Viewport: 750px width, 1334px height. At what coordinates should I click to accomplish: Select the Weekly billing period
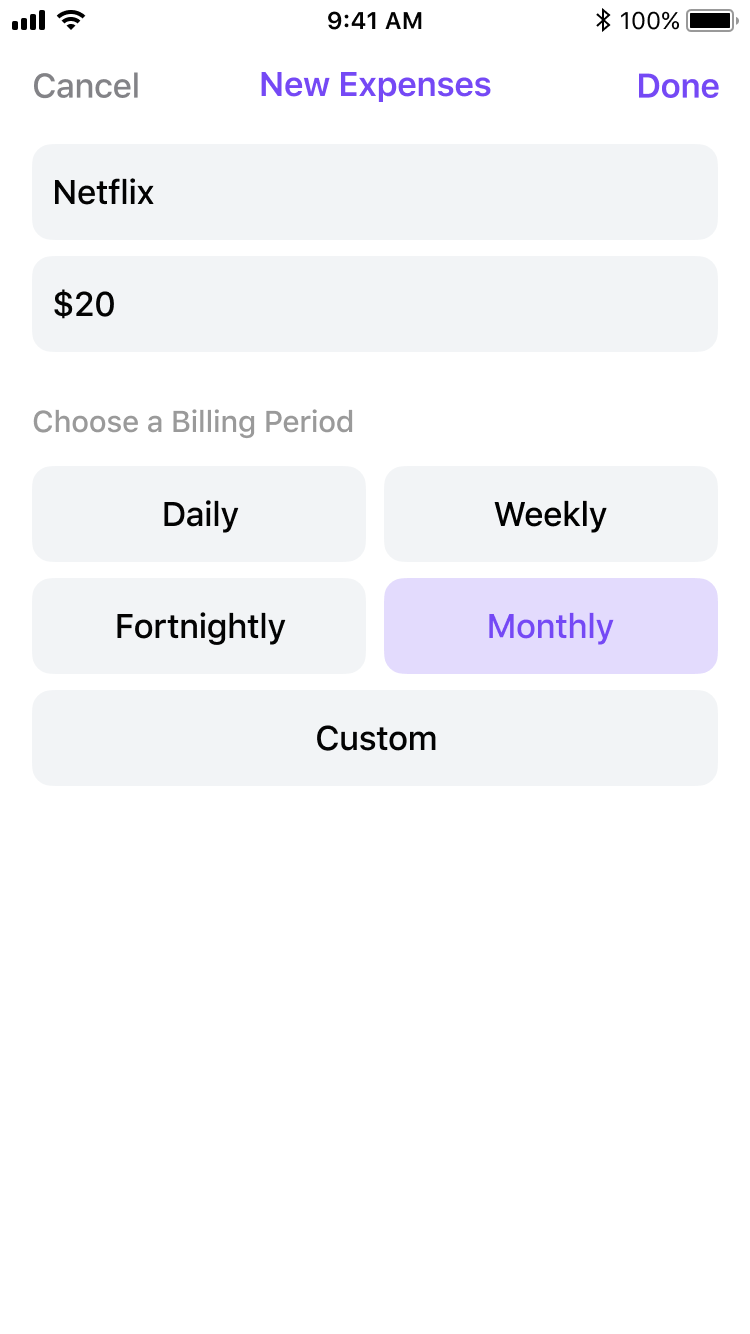[x=550, y=514]
